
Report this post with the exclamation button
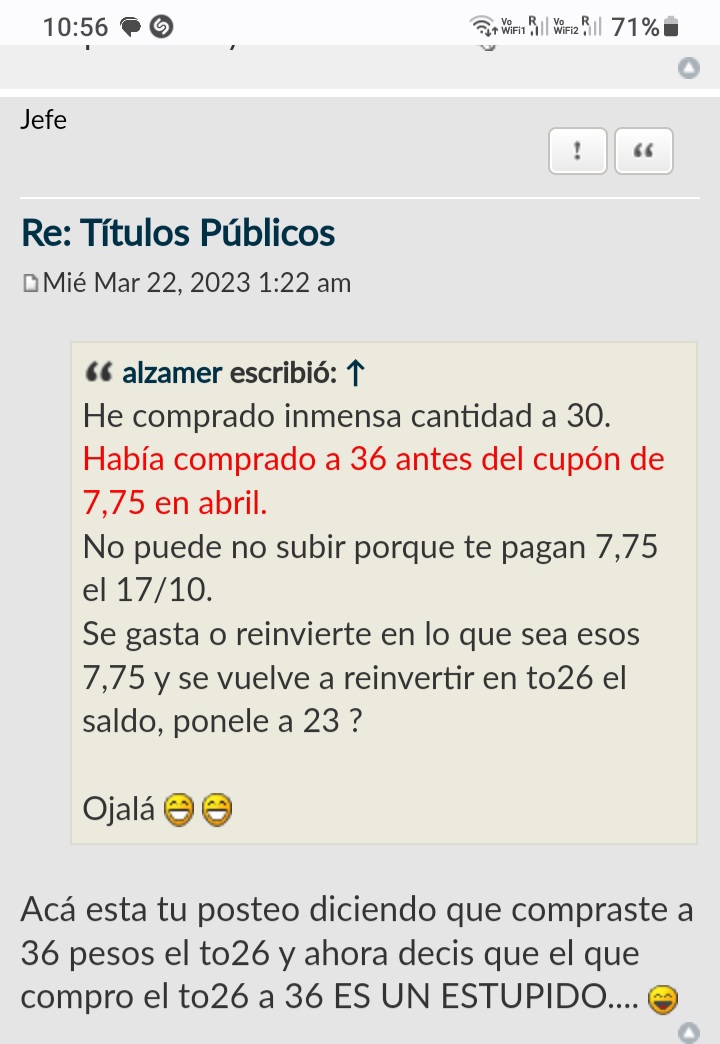pyautogui.click(x=578, y=152)
